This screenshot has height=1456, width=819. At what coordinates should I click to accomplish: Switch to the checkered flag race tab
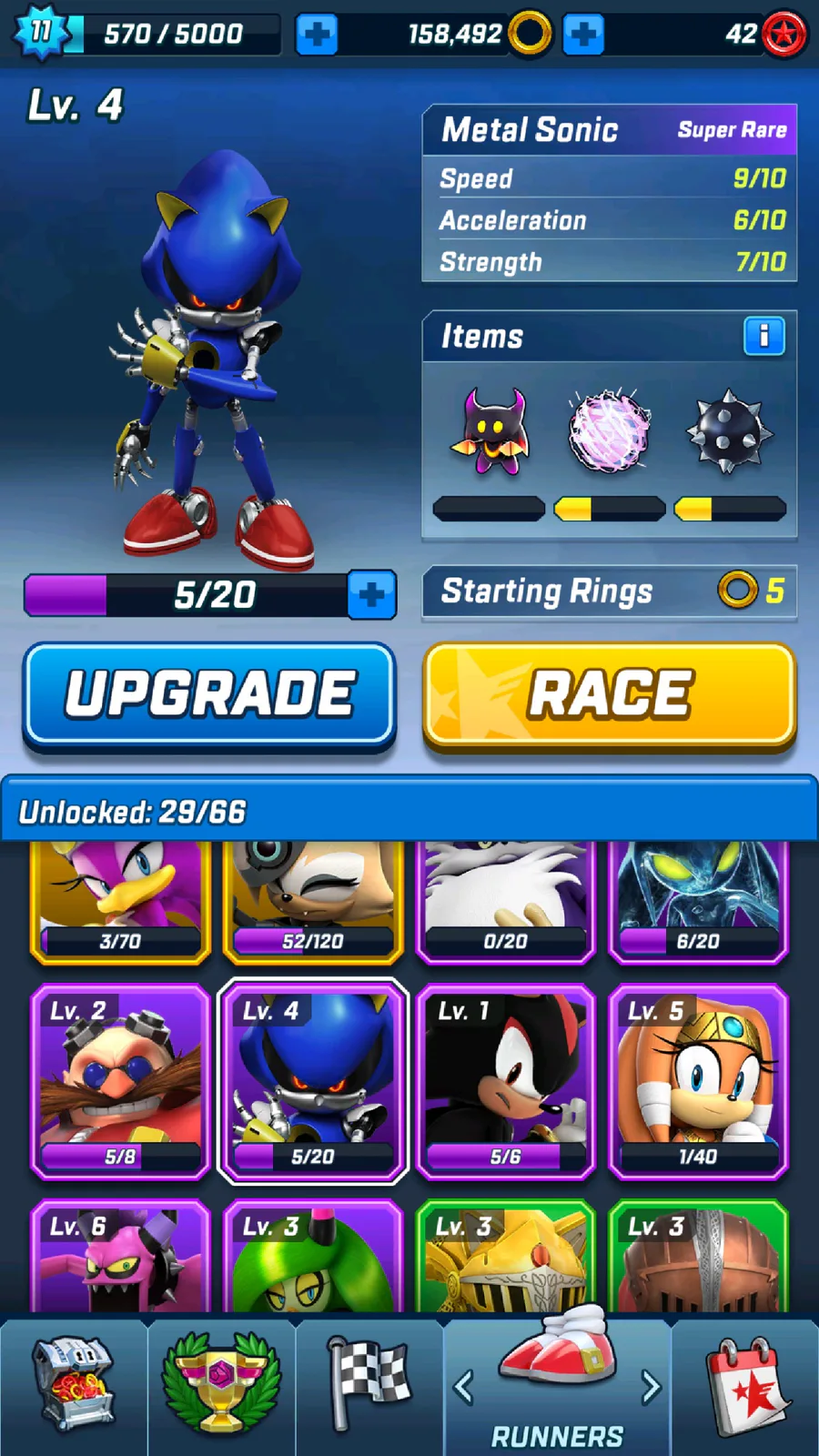(369, 1383)
